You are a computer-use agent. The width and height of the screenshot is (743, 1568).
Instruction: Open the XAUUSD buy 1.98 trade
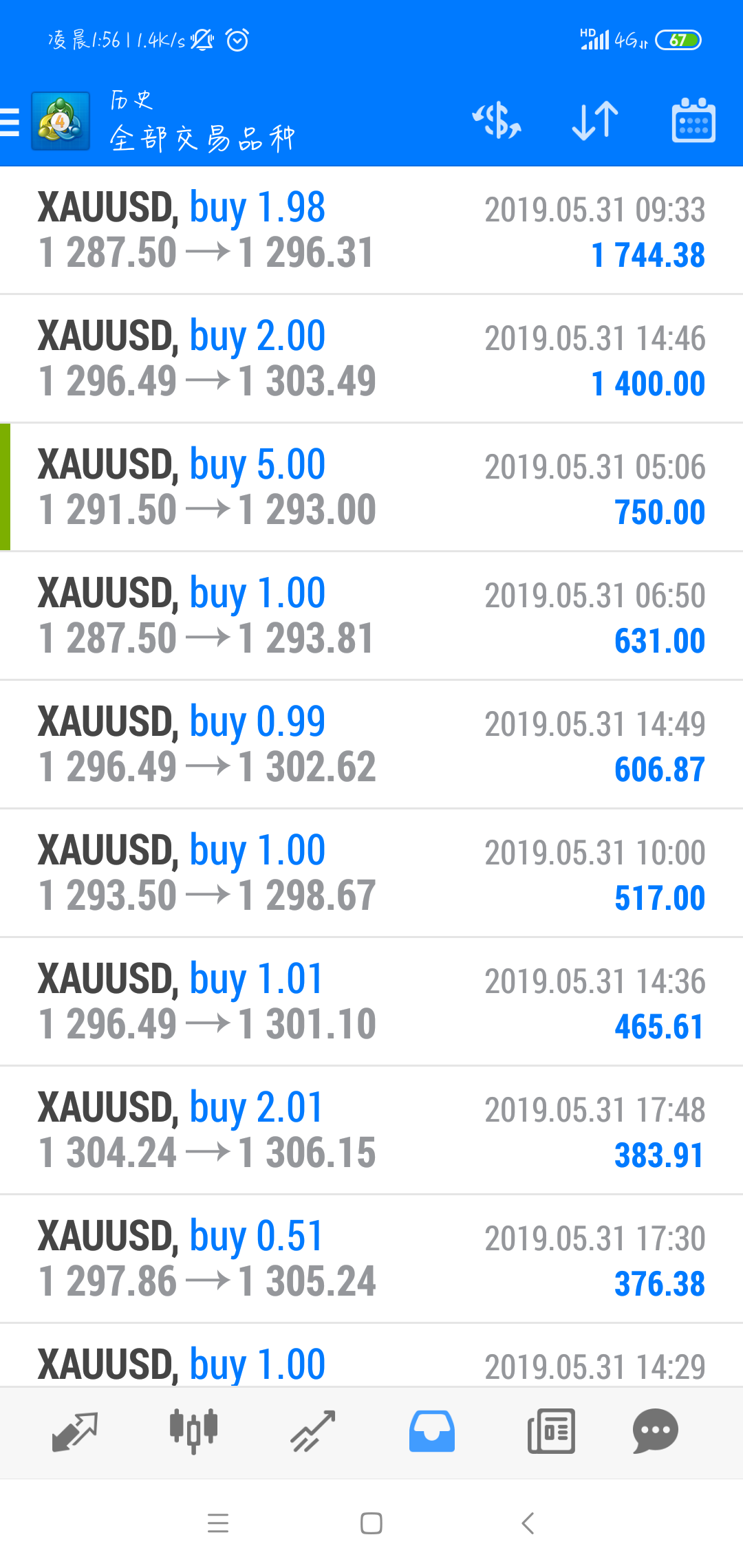371,230
